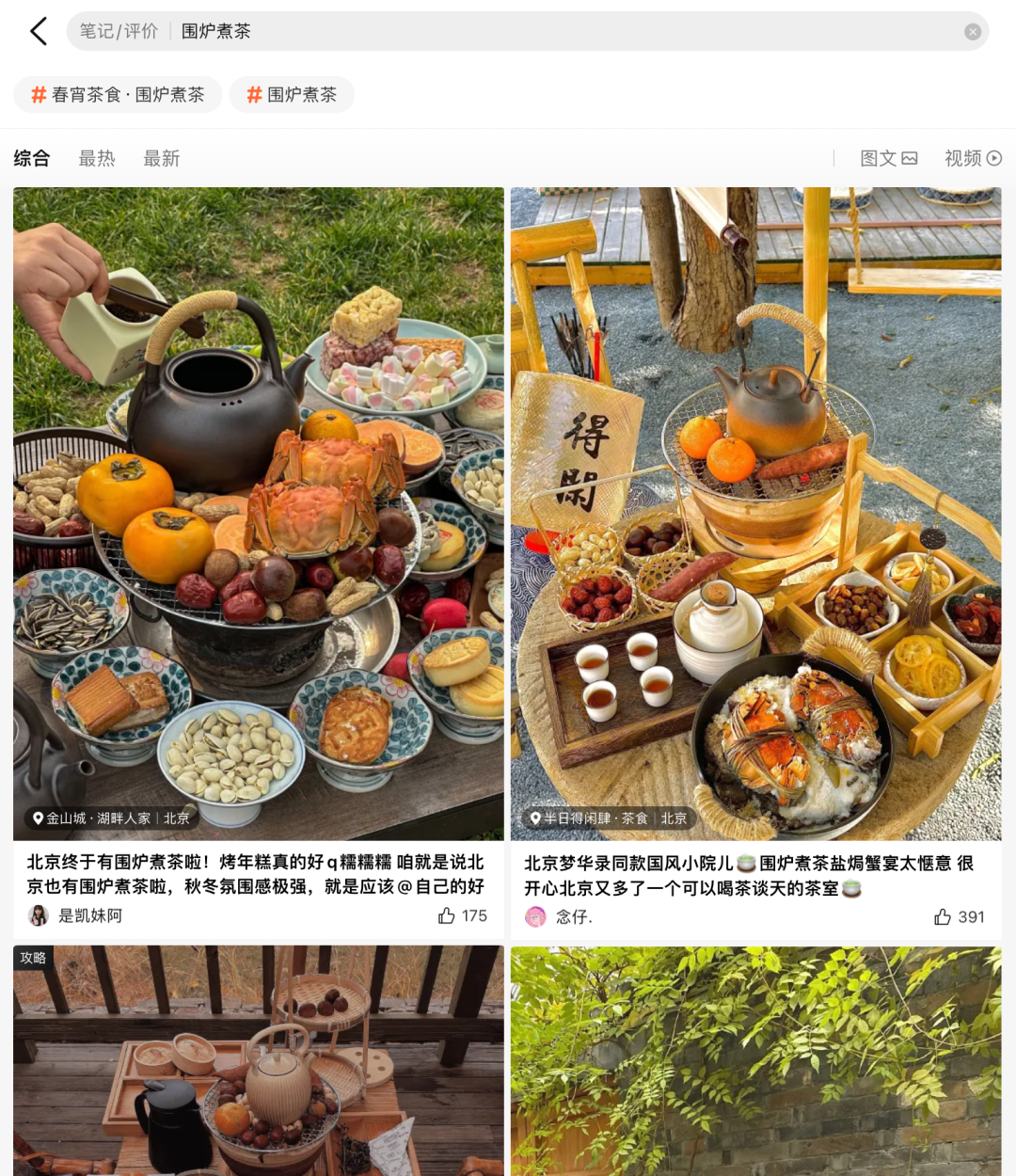Viewport: 1016px width, 1176px height.
Task: Open the #春宵茶食·围炉煮茶 topic chip
Action: (118, 95)
